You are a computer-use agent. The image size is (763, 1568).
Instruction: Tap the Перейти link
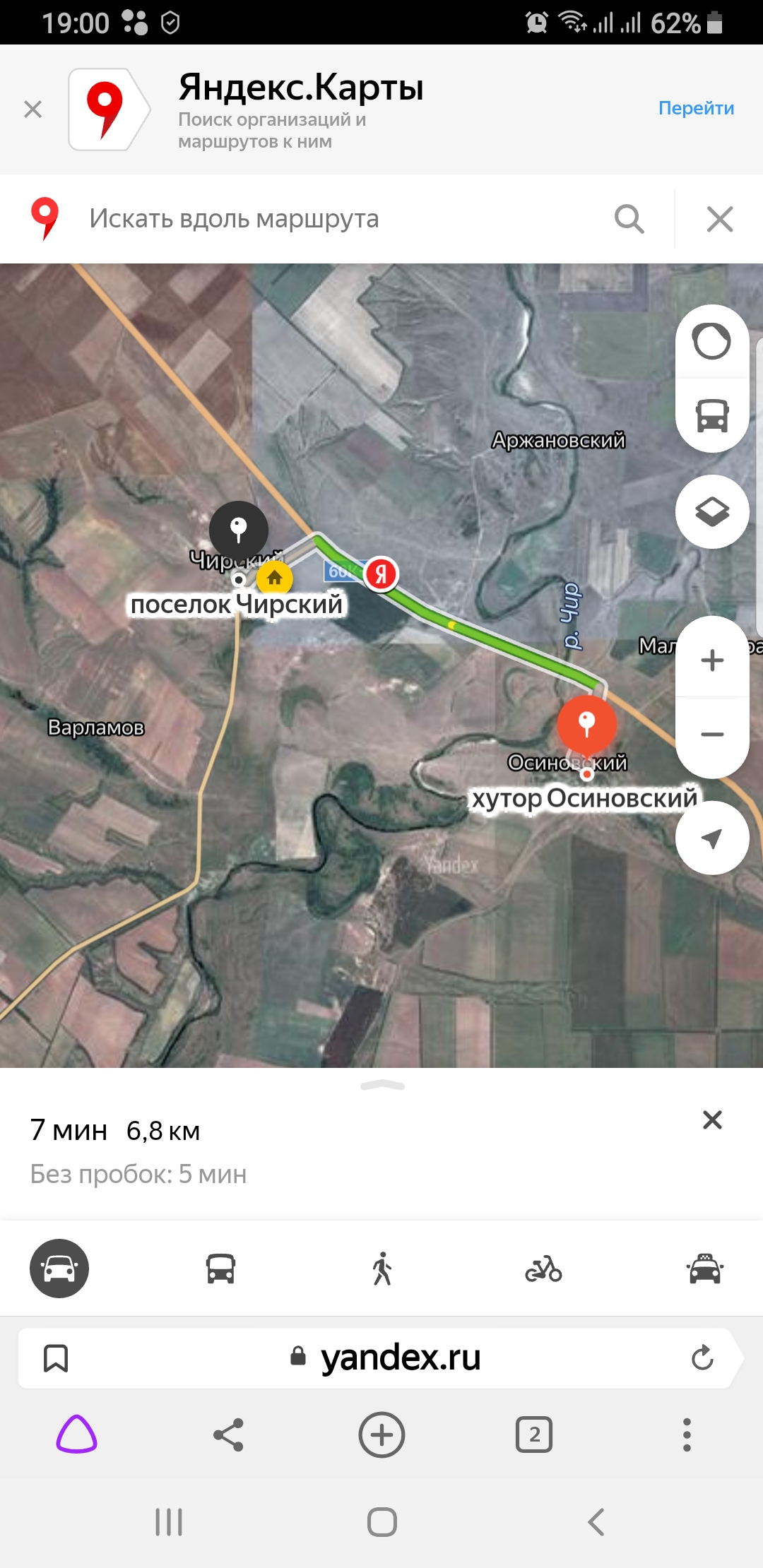pos(696,108)
